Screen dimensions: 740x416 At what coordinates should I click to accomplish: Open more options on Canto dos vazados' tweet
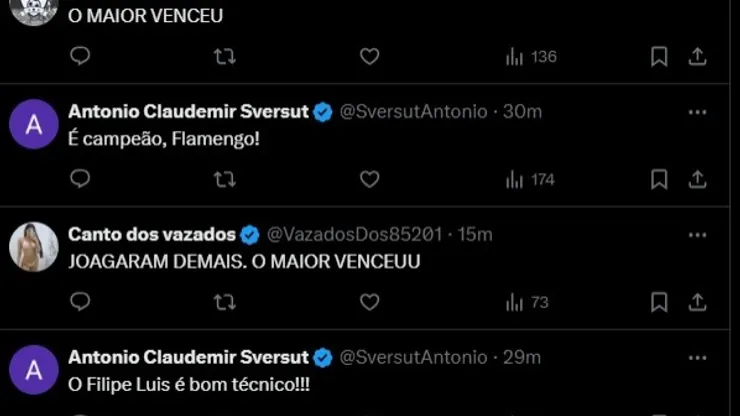click(698, 234)
